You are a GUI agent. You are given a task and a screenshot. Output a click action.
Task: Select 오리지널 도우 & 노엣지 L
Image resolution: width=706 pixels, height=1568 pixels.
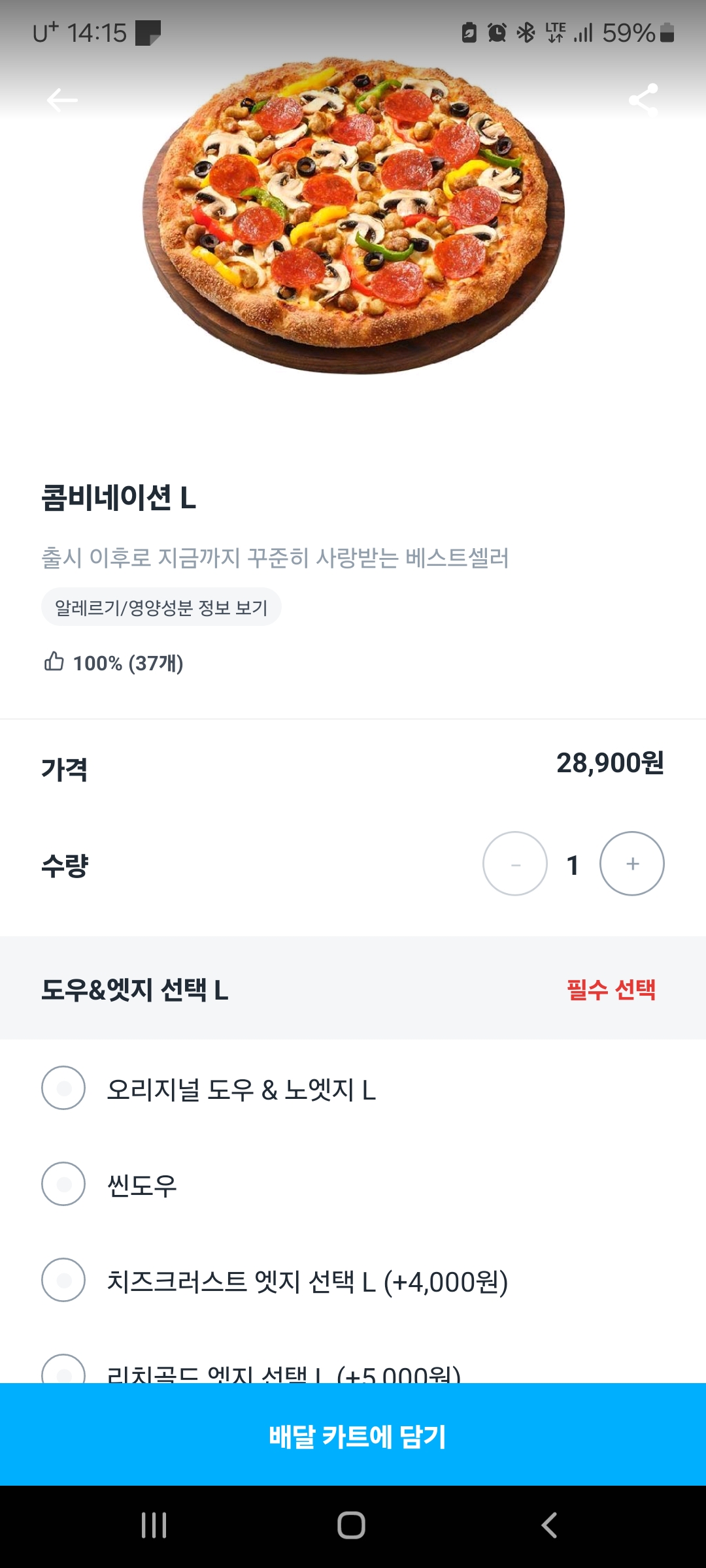point(353,1088)
